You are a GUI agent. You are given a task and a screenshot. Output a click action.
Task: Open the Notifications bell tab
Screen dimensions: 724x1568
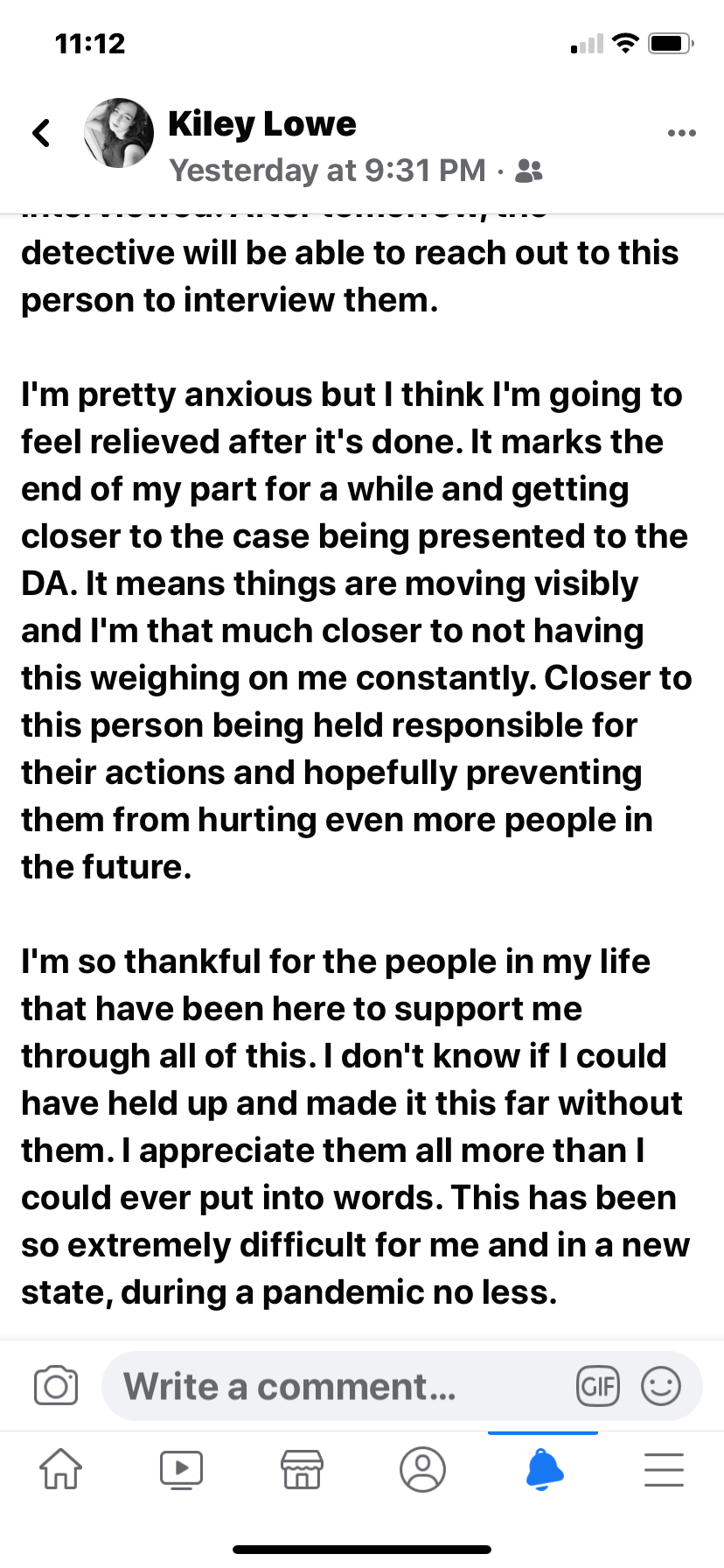[x=544, y=1468]
